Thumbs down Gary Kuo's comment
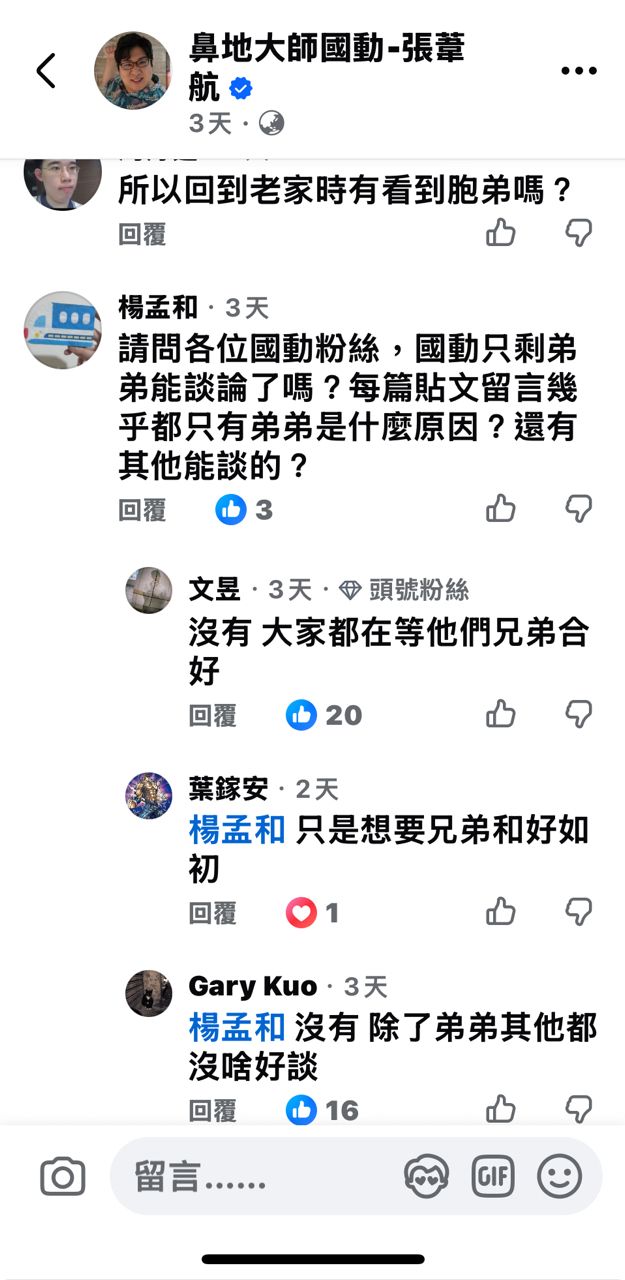Screen dimensions: 625x1280 click(x=578, y=1108)
